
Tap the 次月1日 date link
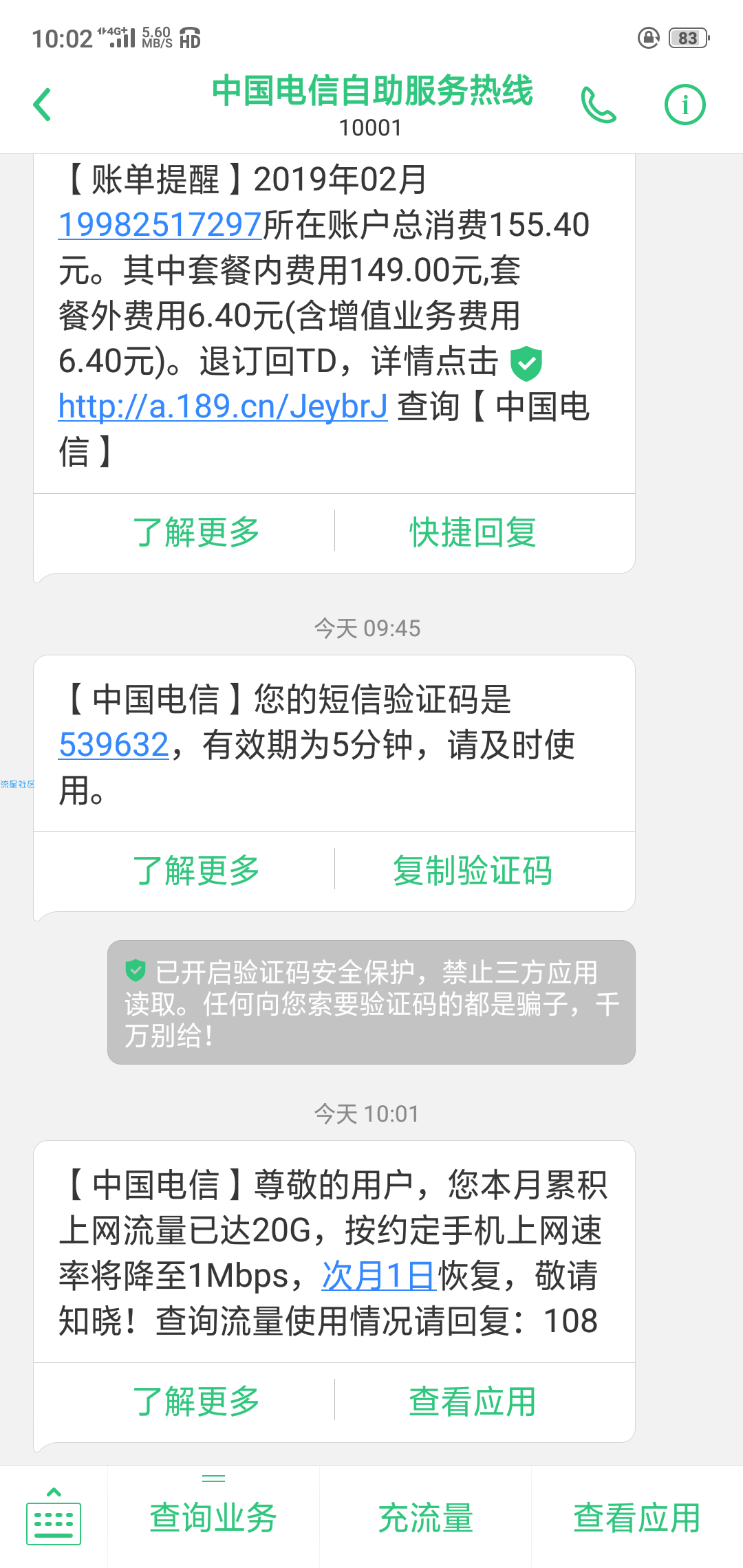378,1276
